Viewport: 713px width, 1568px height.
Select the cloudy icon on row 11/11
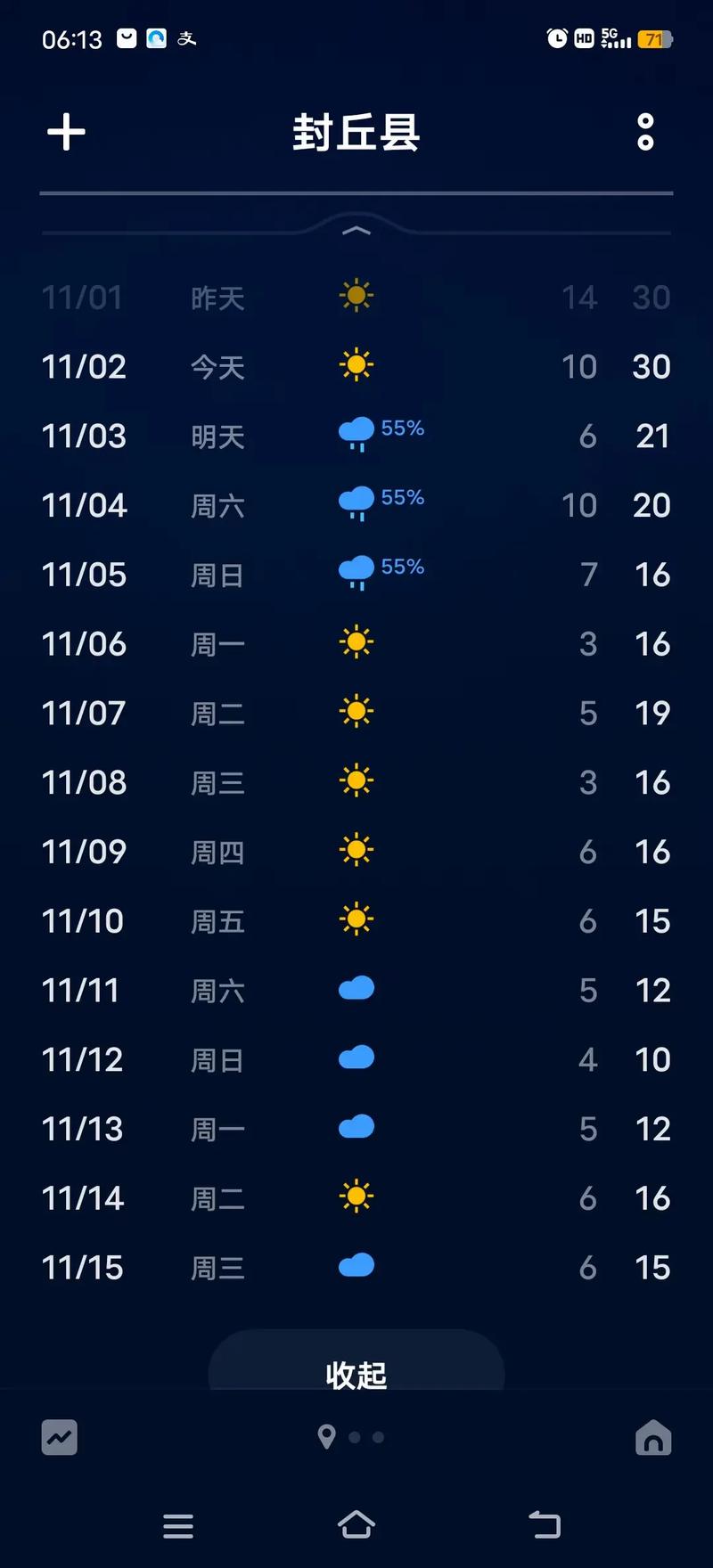tap(356, 988)
